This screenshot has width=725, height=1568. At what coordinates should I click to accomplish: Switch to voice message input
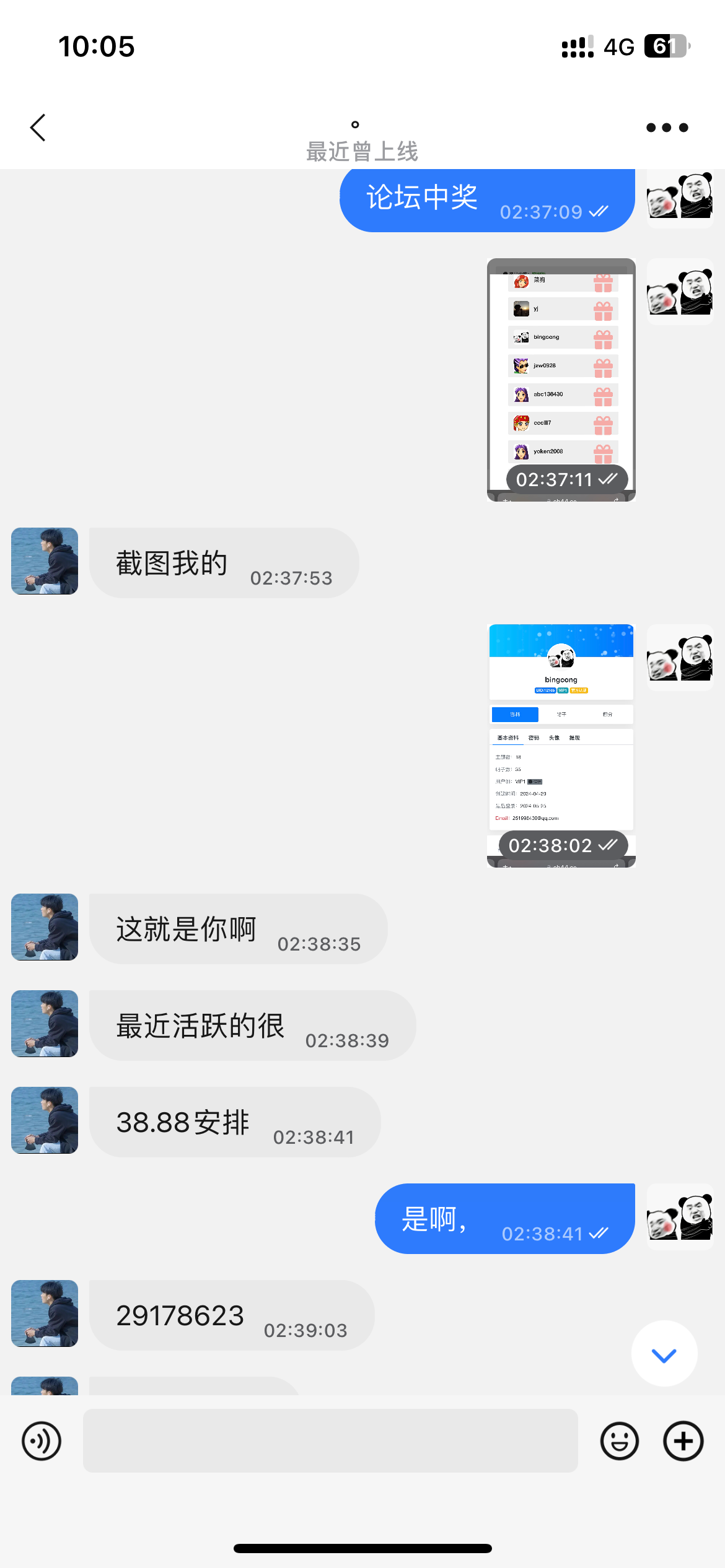(42, 1441)
